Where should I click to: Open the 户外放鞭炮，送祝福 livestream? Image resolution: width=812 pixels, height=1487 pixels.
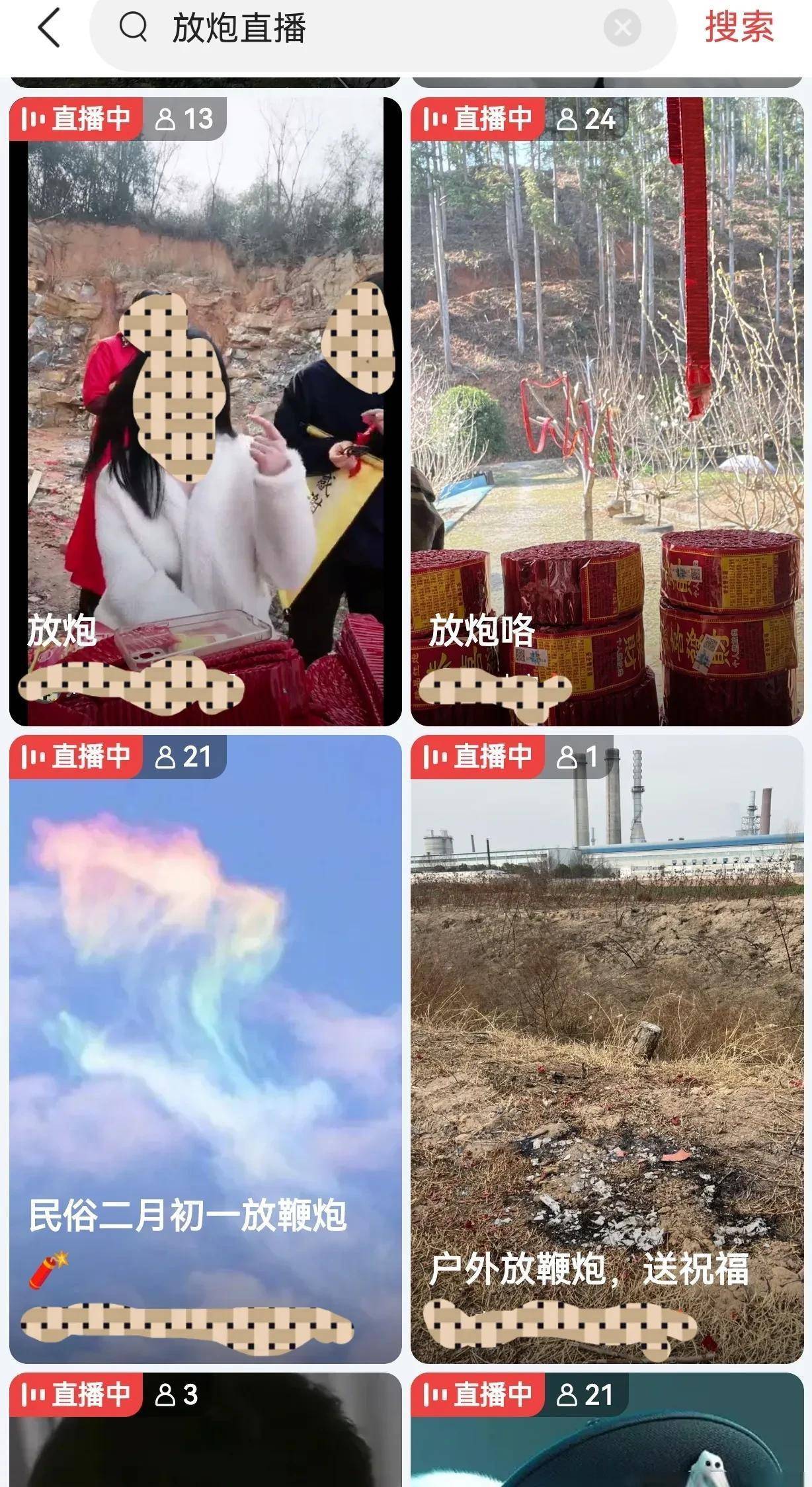pos(607,1048)
